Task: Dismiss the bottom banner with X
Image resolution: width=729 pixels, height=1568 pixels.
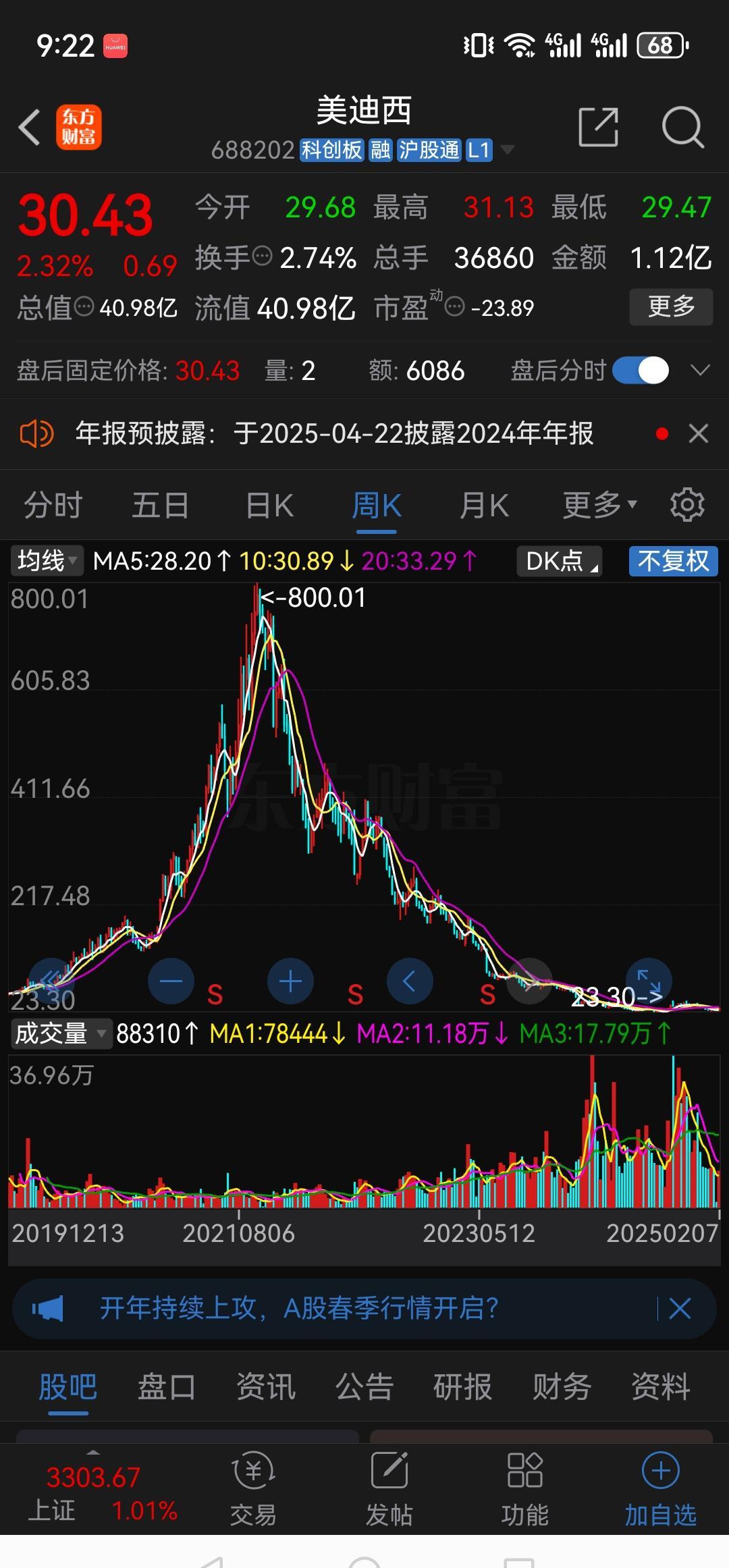Action: (681, 1308)
